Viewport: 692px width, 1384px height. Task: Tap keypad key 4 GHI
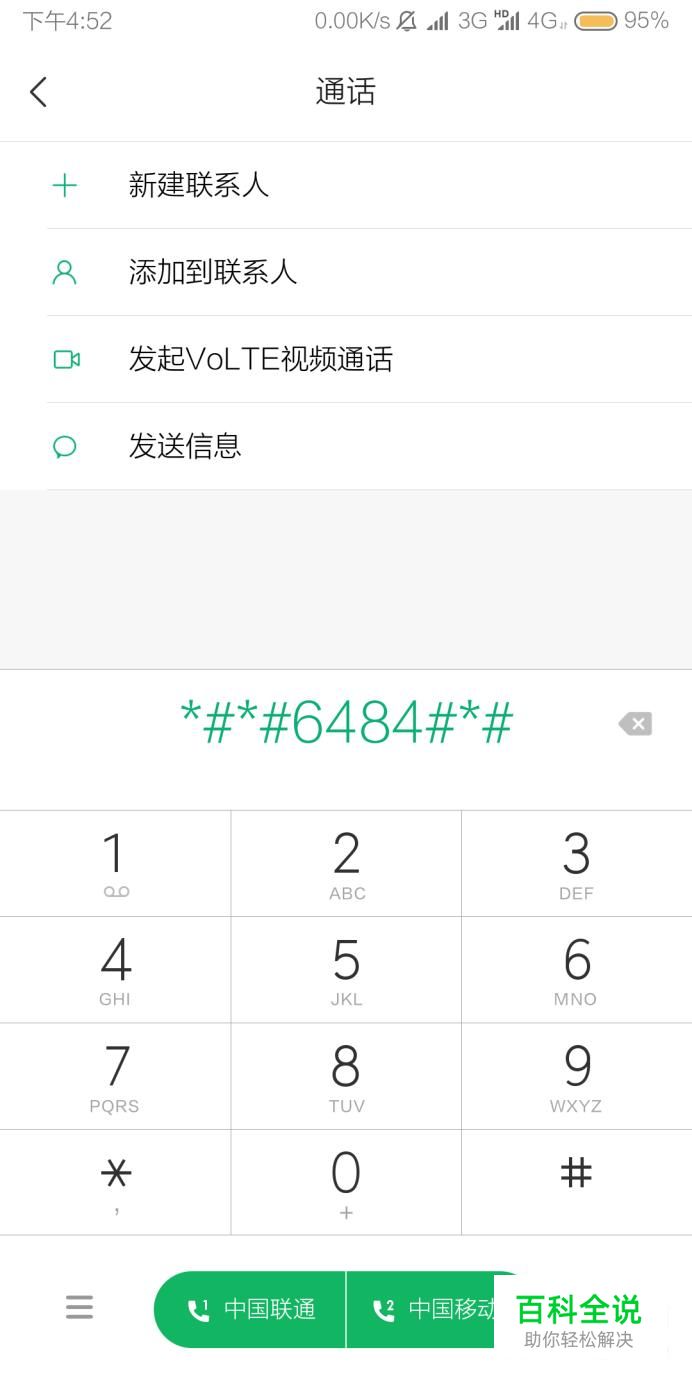pos(115,970)
